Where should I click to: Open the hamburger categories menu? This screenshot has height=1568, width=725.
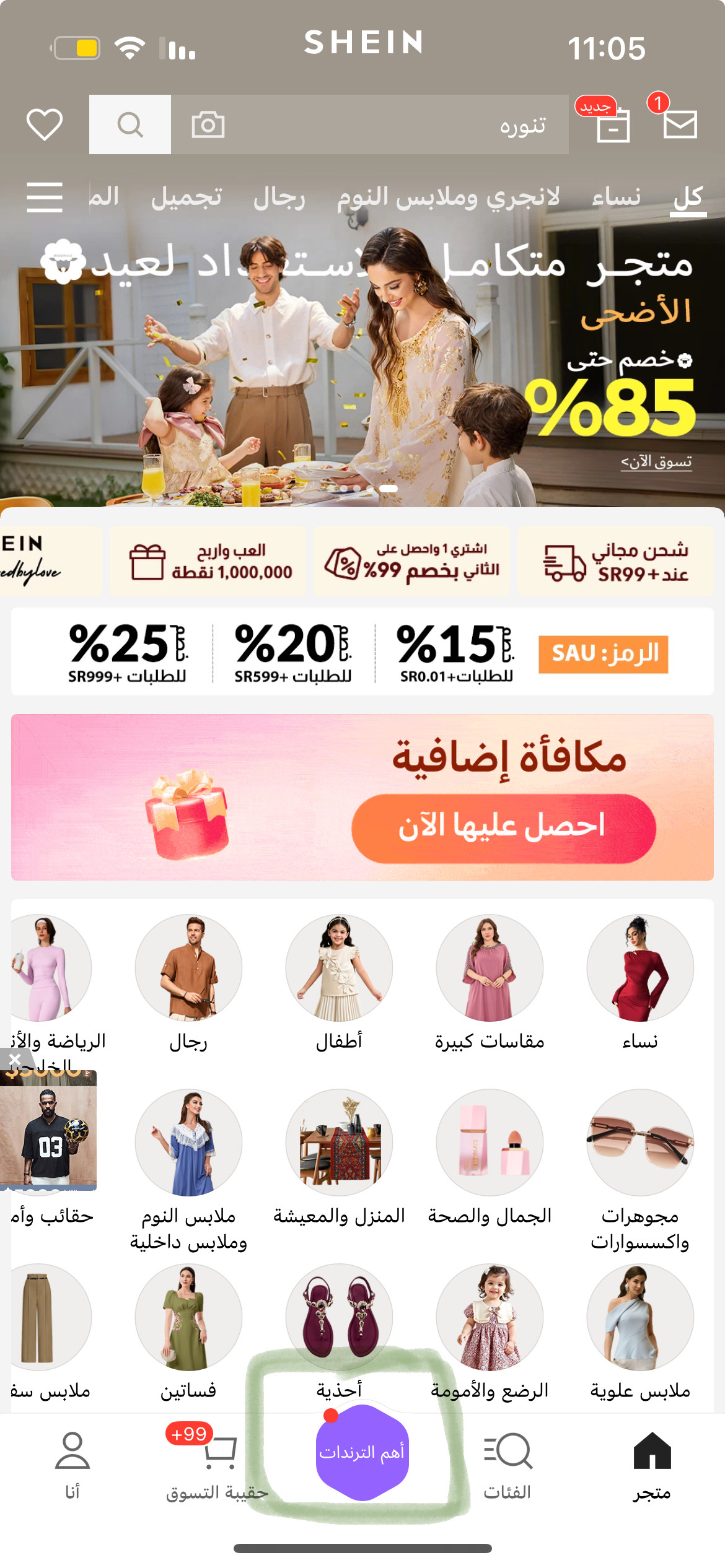click(45, 198)
